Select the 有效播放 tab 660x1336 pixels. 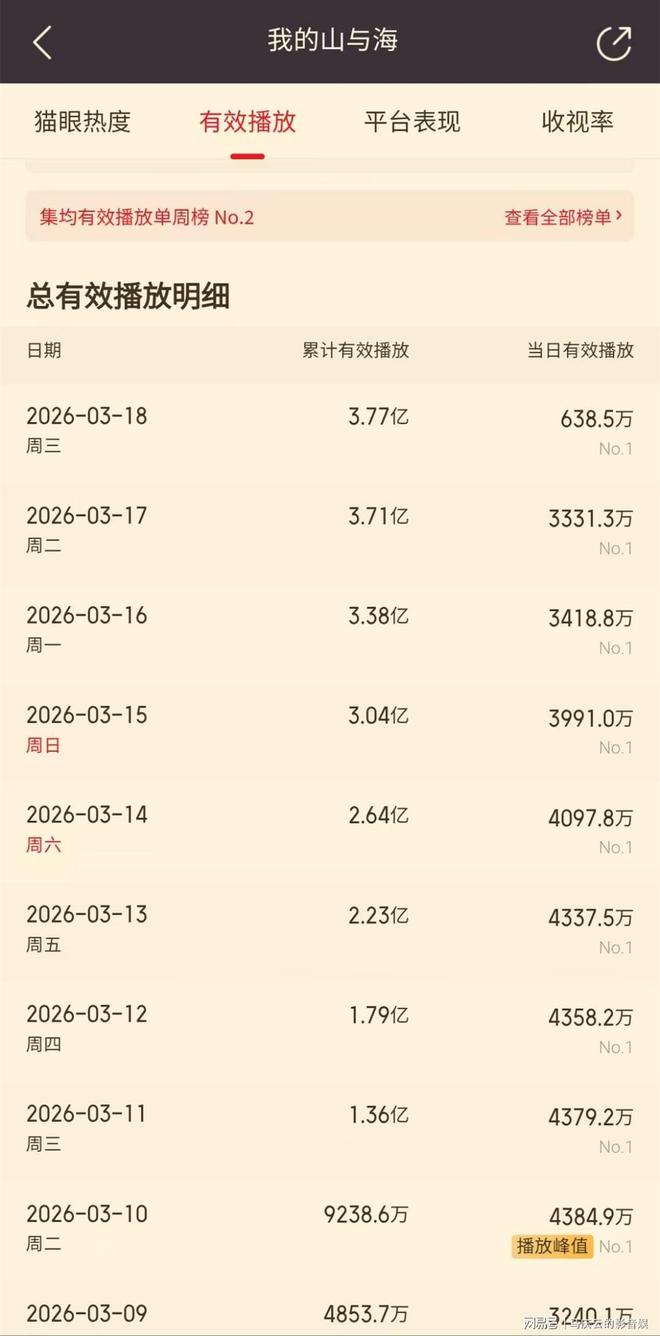click(x=247, y=122)
